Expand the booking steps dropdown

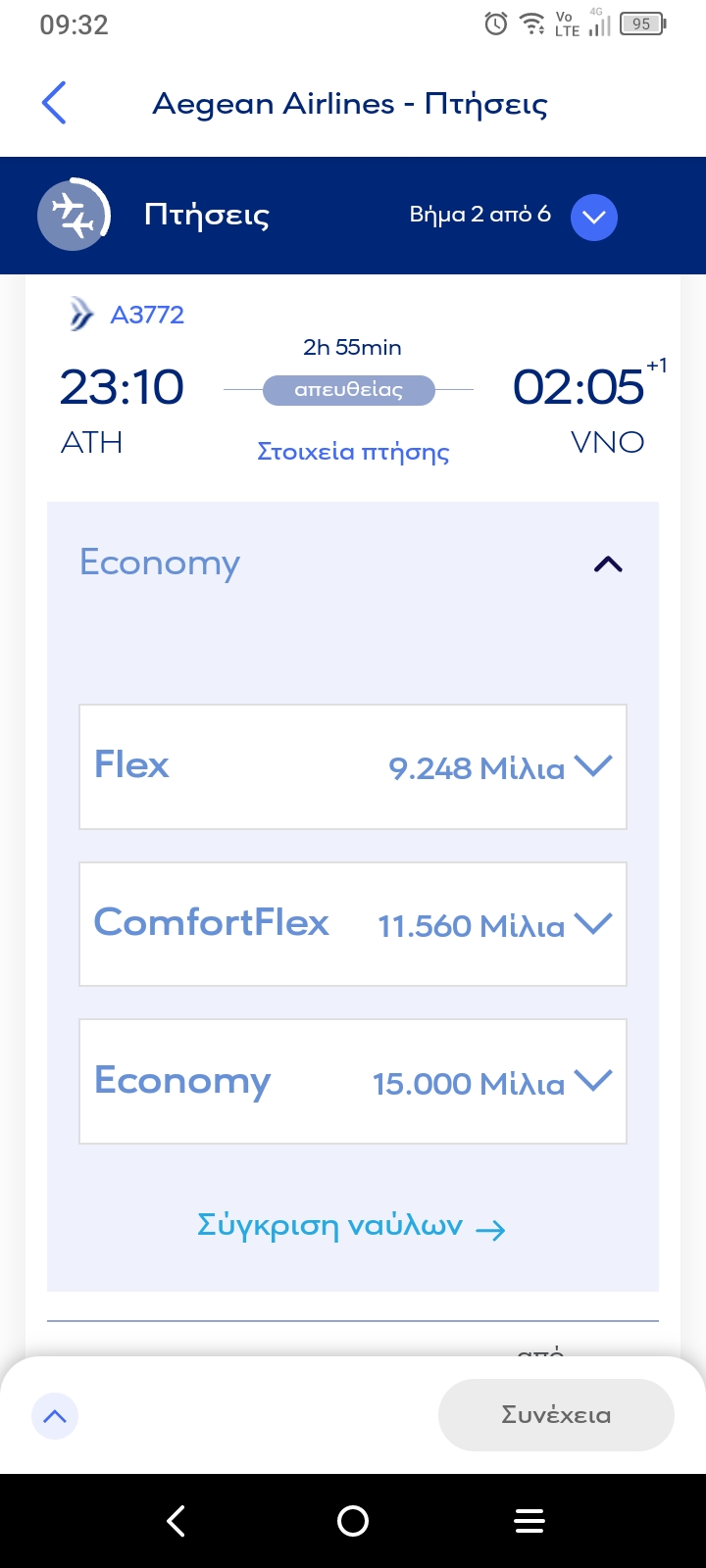point(594,217)
